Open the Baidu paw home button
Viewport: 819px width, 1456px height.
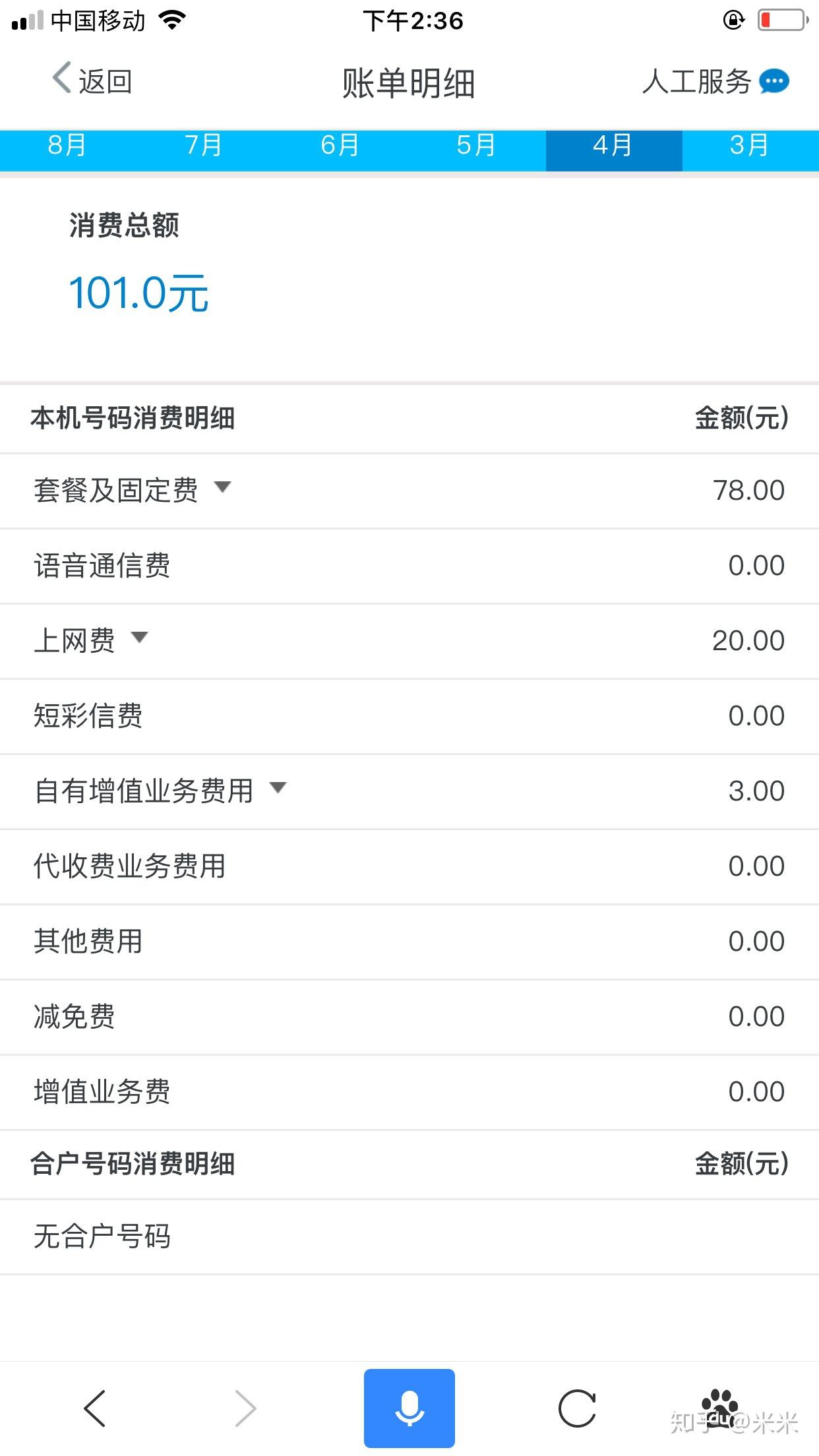(x=720, y=1409)
